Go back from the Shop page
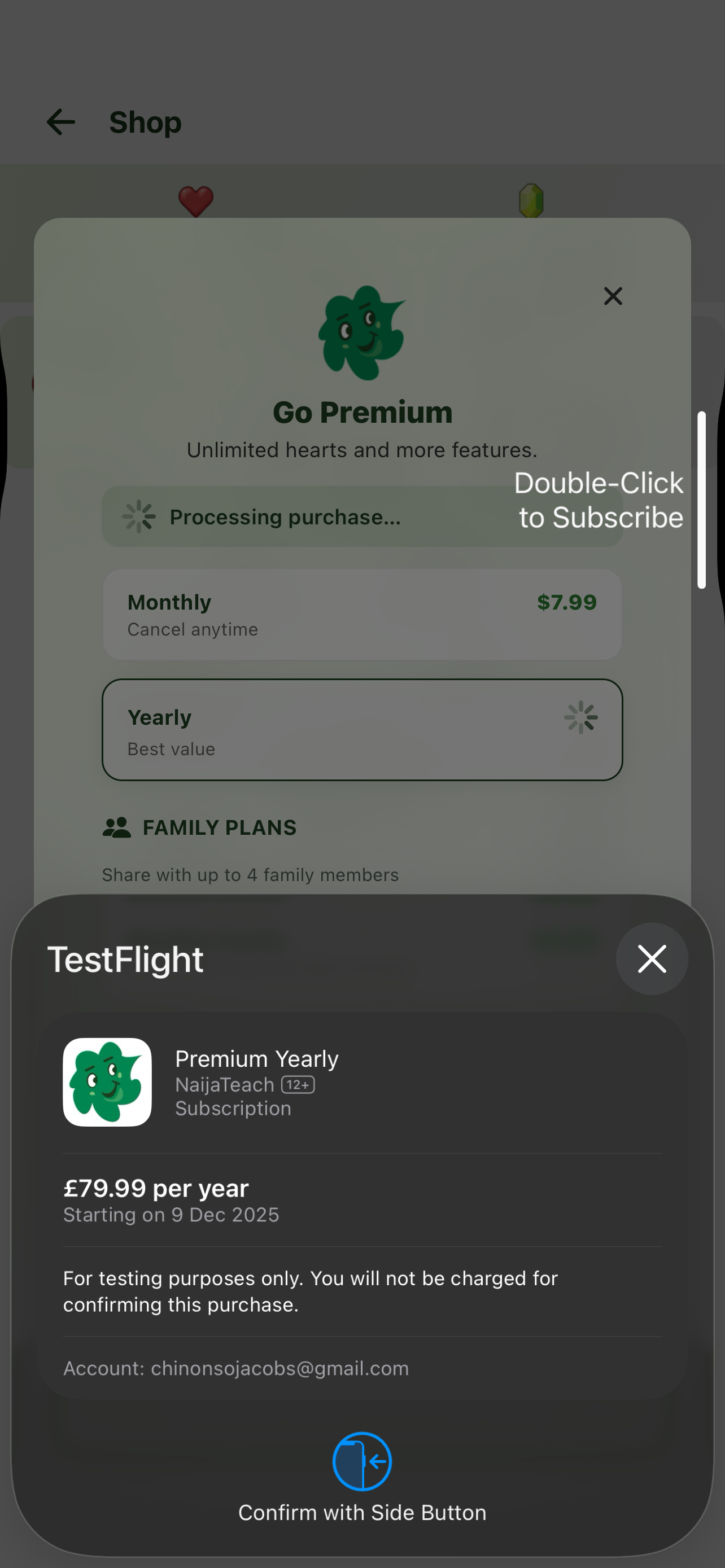This screenshot has width=725, height=1568. [x=61, y=122]
